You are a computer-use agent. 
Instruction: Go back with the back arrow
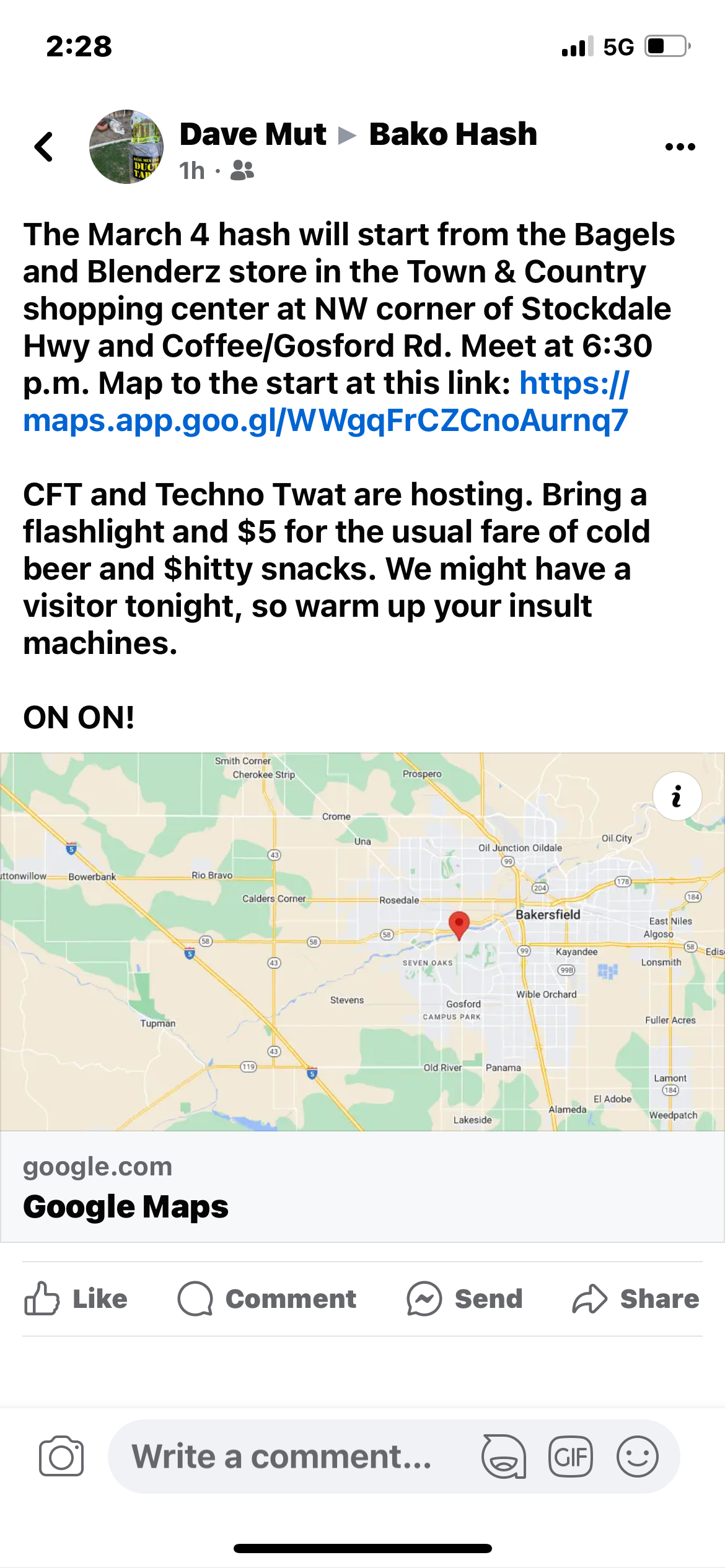[x=44, y=147]
